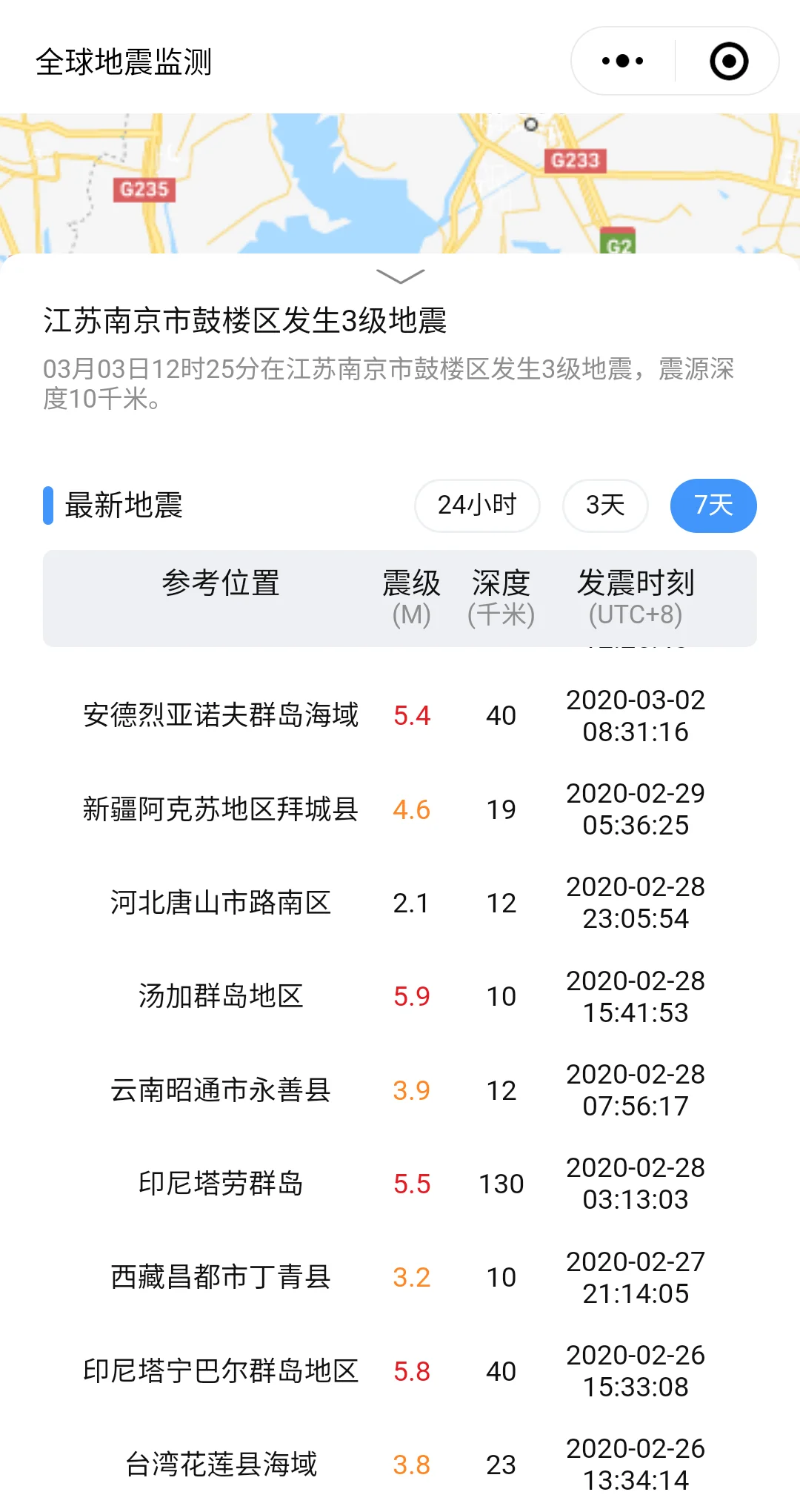Viewport: 800px width, 1512px height.
Task: Tap the 印尼塔劳群岛 earthquake row
Action: tap(221, 1184)
